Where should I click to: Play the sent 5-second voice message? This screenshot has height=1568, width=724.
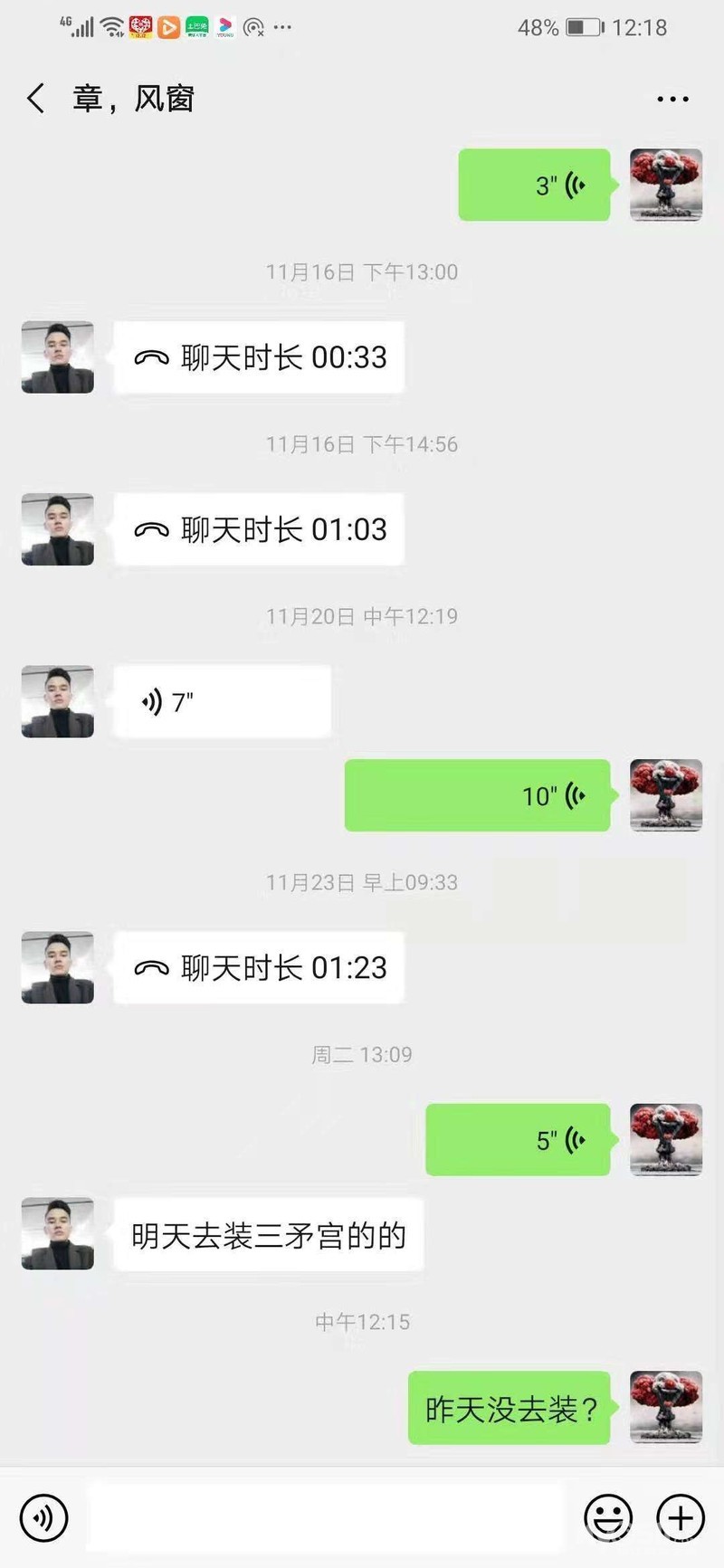pyautogui.click(x=518, y=1140)
